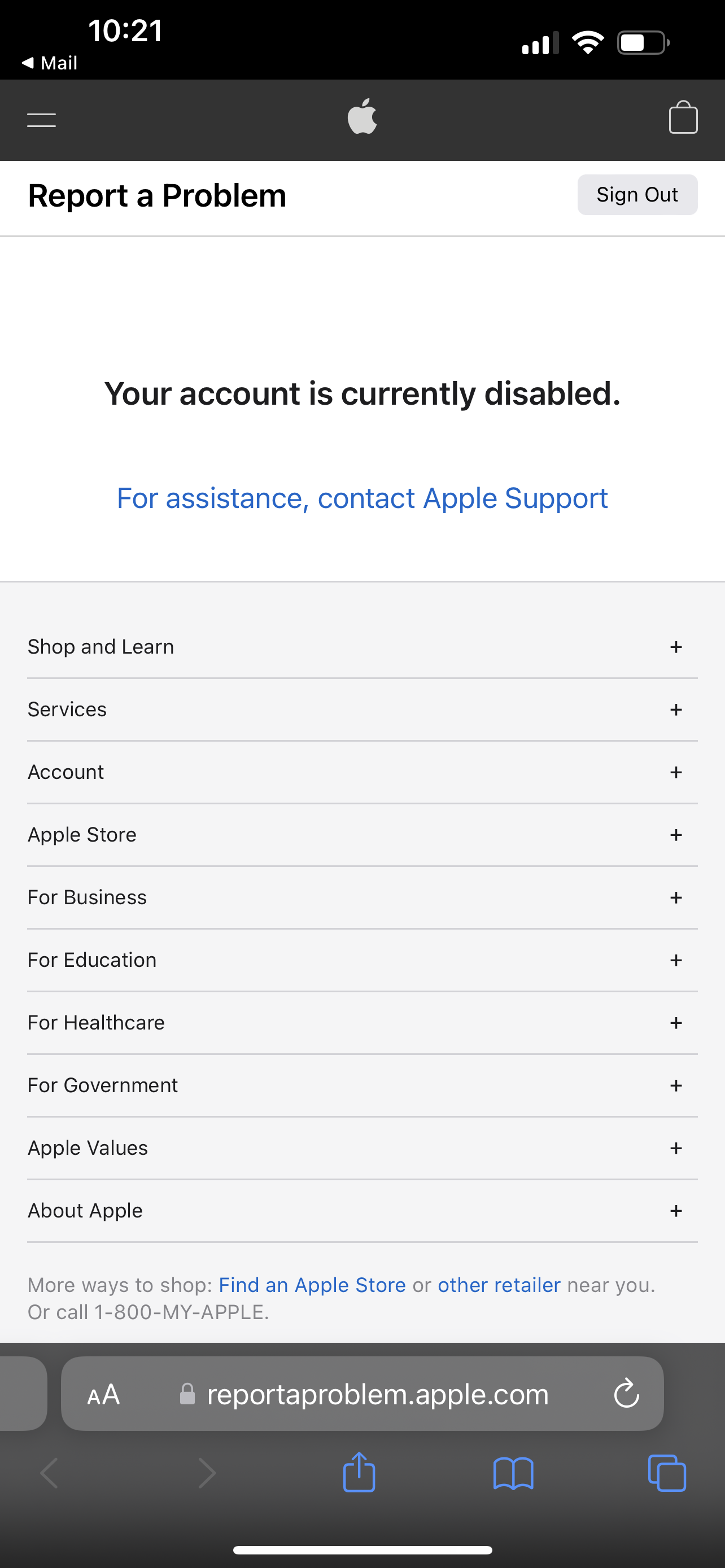Viewport: 725px width, 1568px height.
Task: Return to the Mail app
Action: [50, 63]
